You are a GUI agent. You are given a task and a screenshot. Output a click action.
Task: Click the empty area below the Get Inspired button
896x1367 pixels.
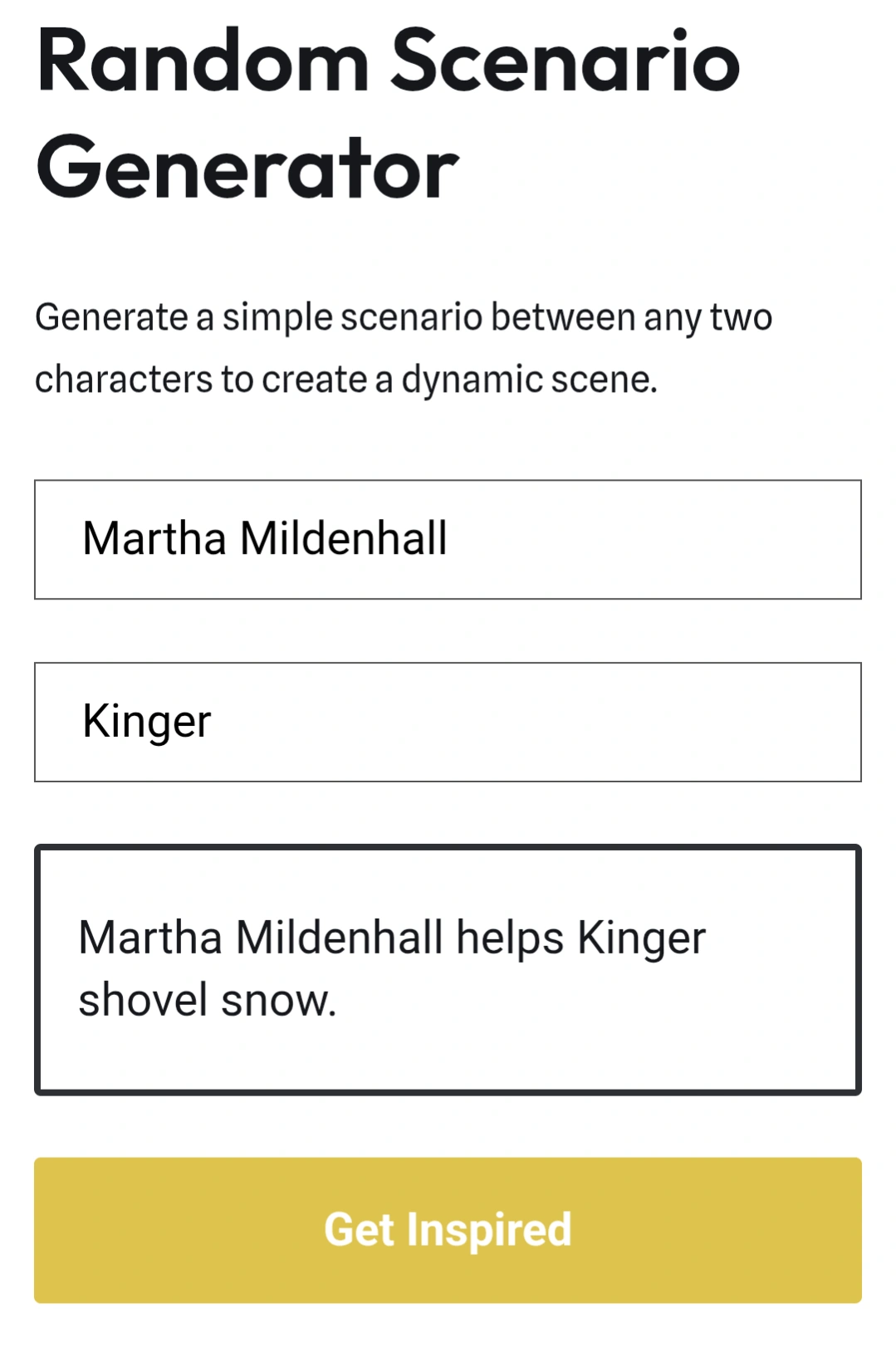(447, 1337)
